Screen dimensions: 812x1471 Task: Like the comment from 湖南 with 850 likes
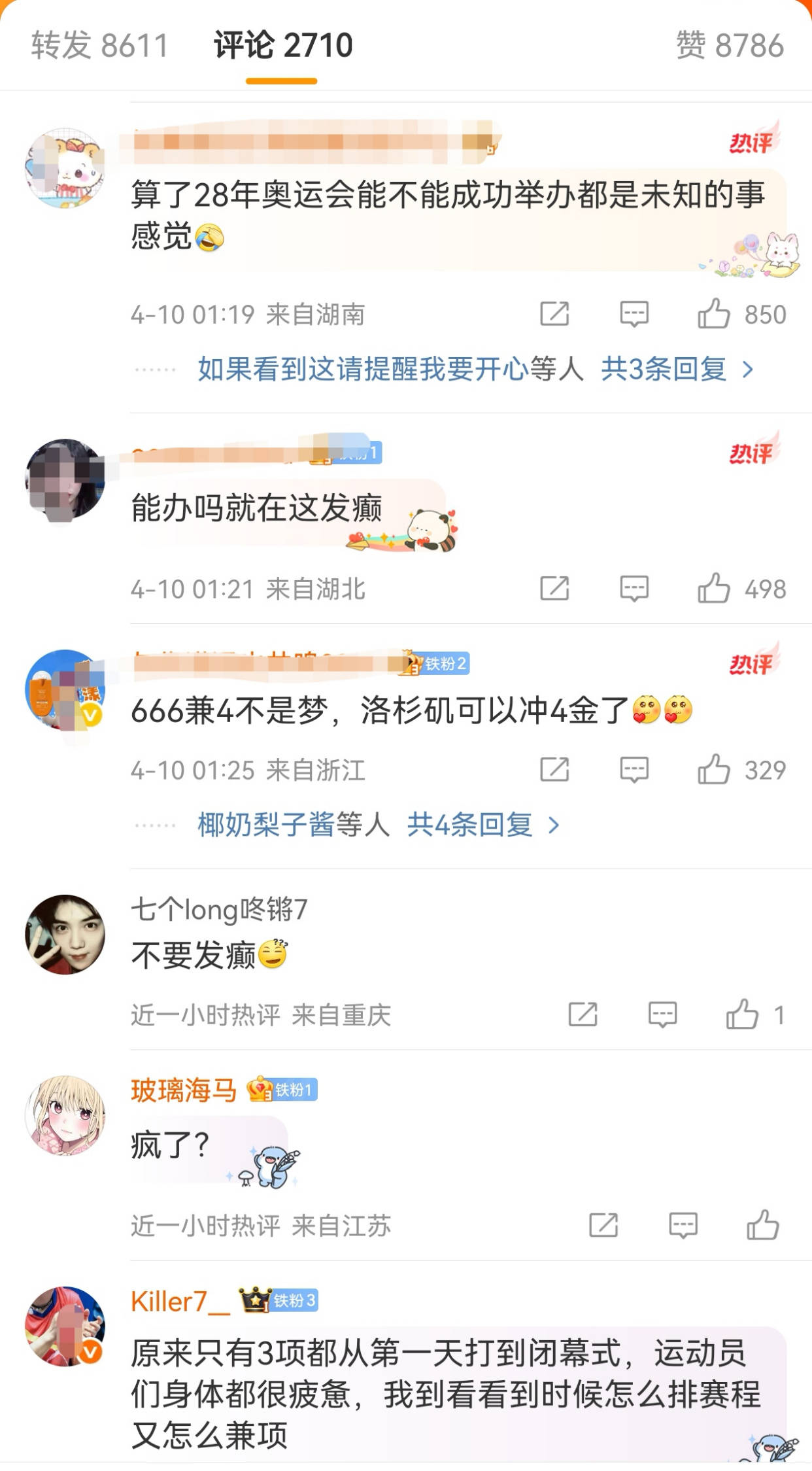point(714,314)
